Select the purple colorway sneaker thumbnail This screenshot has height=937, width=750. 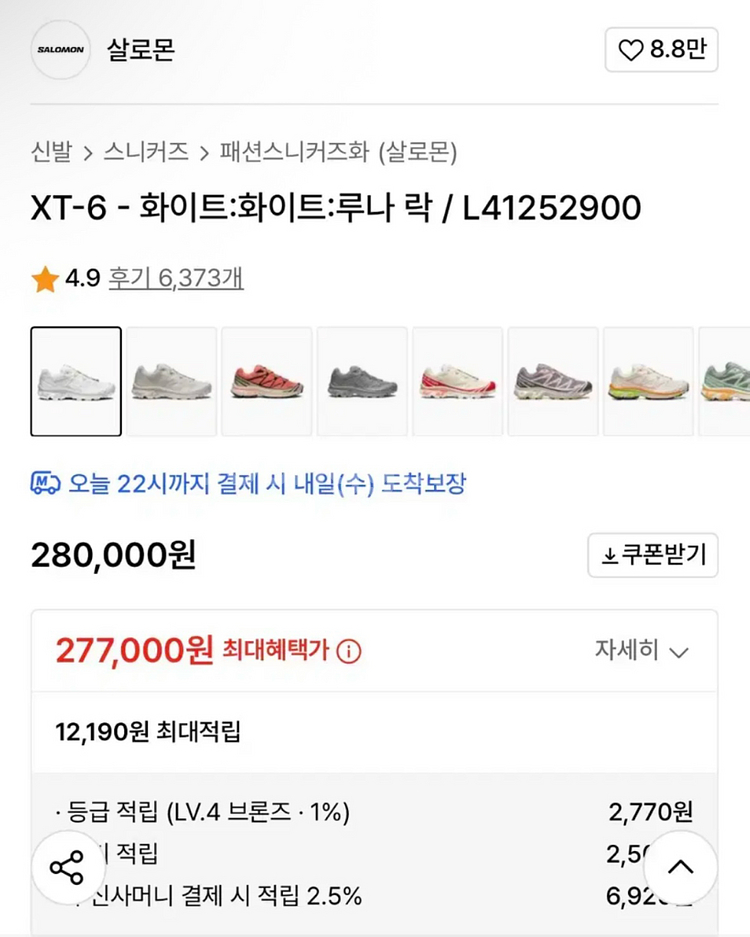click(x=553, y=381)
